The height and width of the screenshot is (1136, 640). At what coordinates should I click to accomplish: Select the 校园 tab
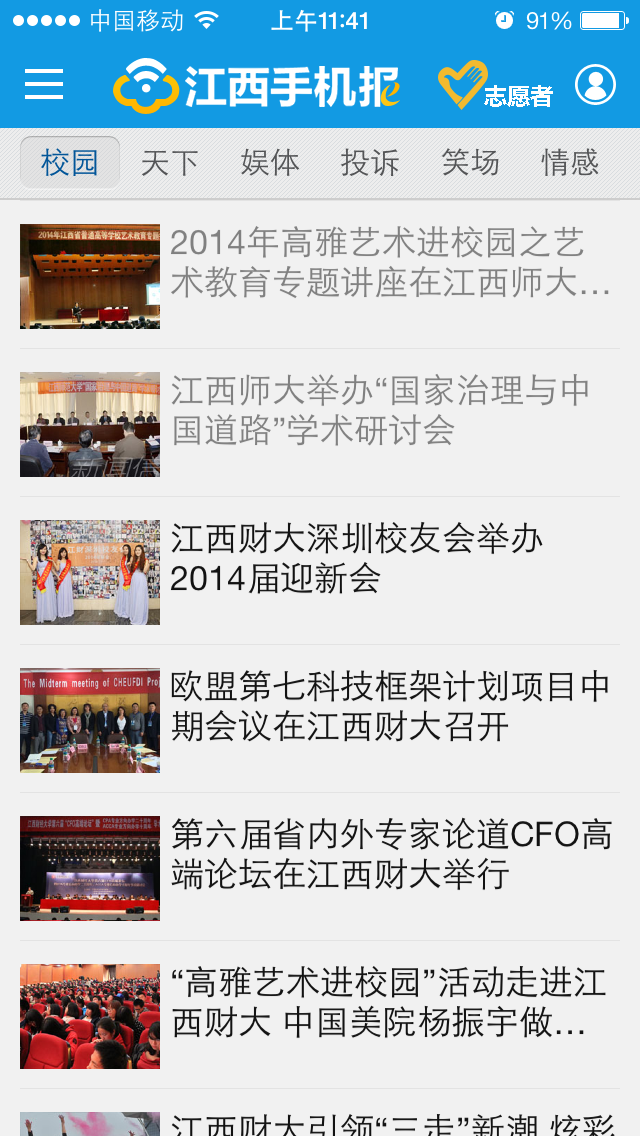click(x=70, y=162)
